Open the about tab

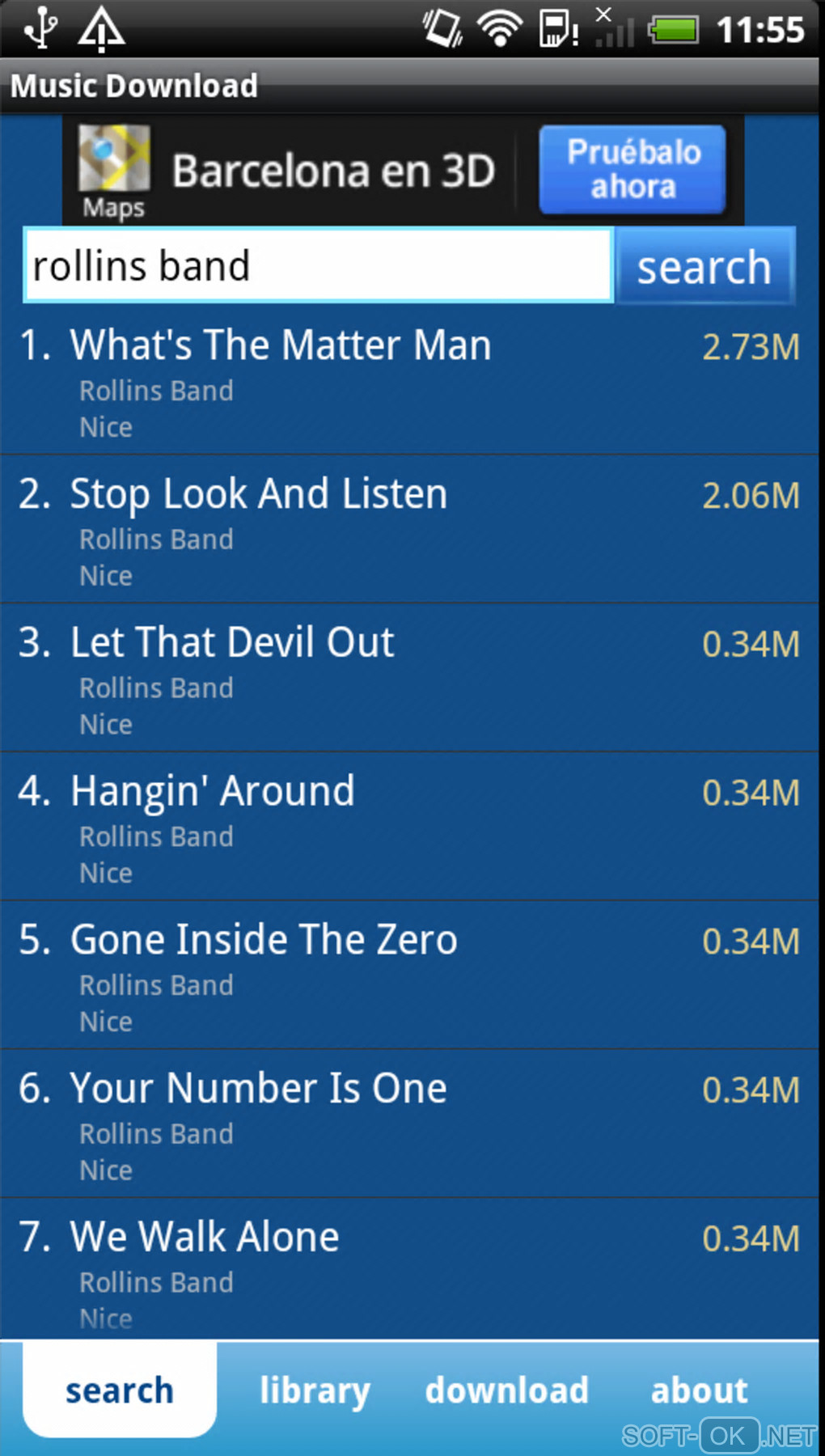(x=699, y=1391)
